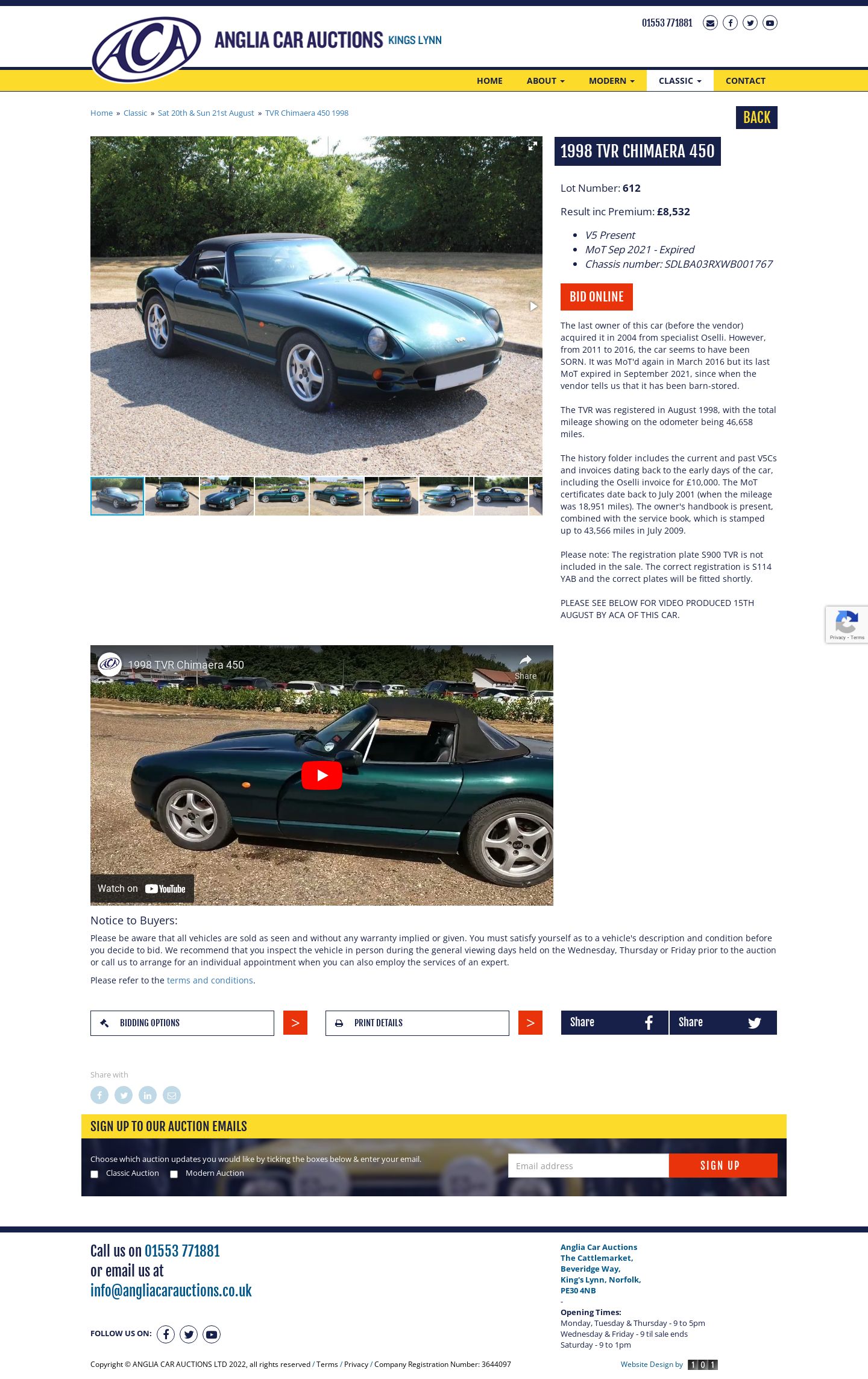Open the Classic dropdown in the nav bar
This screenshot has height=1379, width=868.
click(679, 81)
